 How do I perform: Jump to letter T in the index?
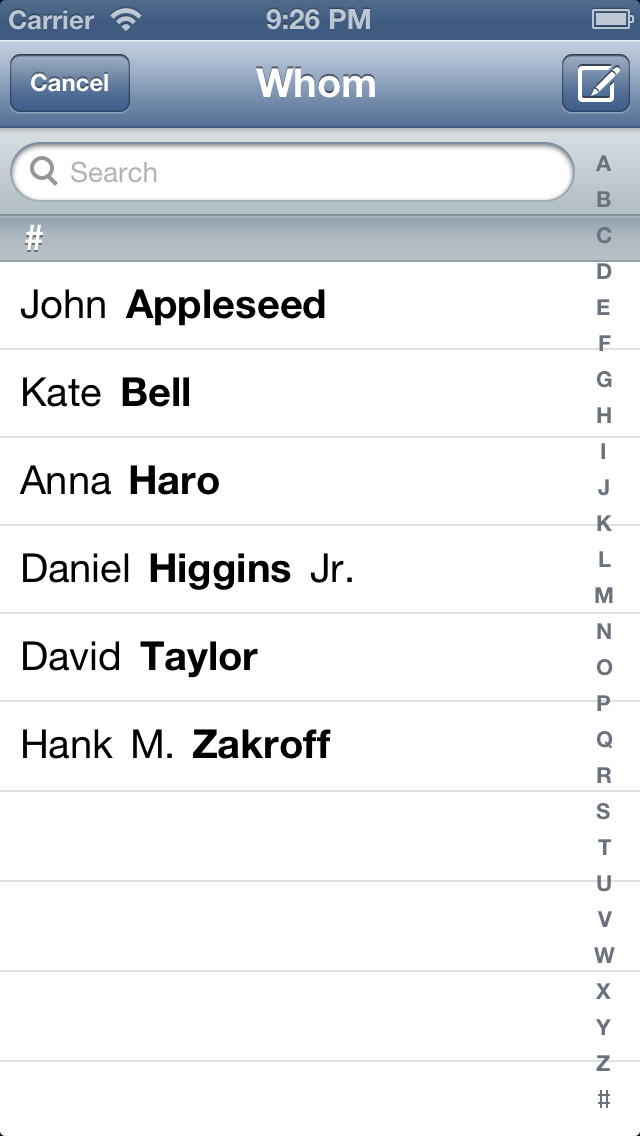[603, 847]
